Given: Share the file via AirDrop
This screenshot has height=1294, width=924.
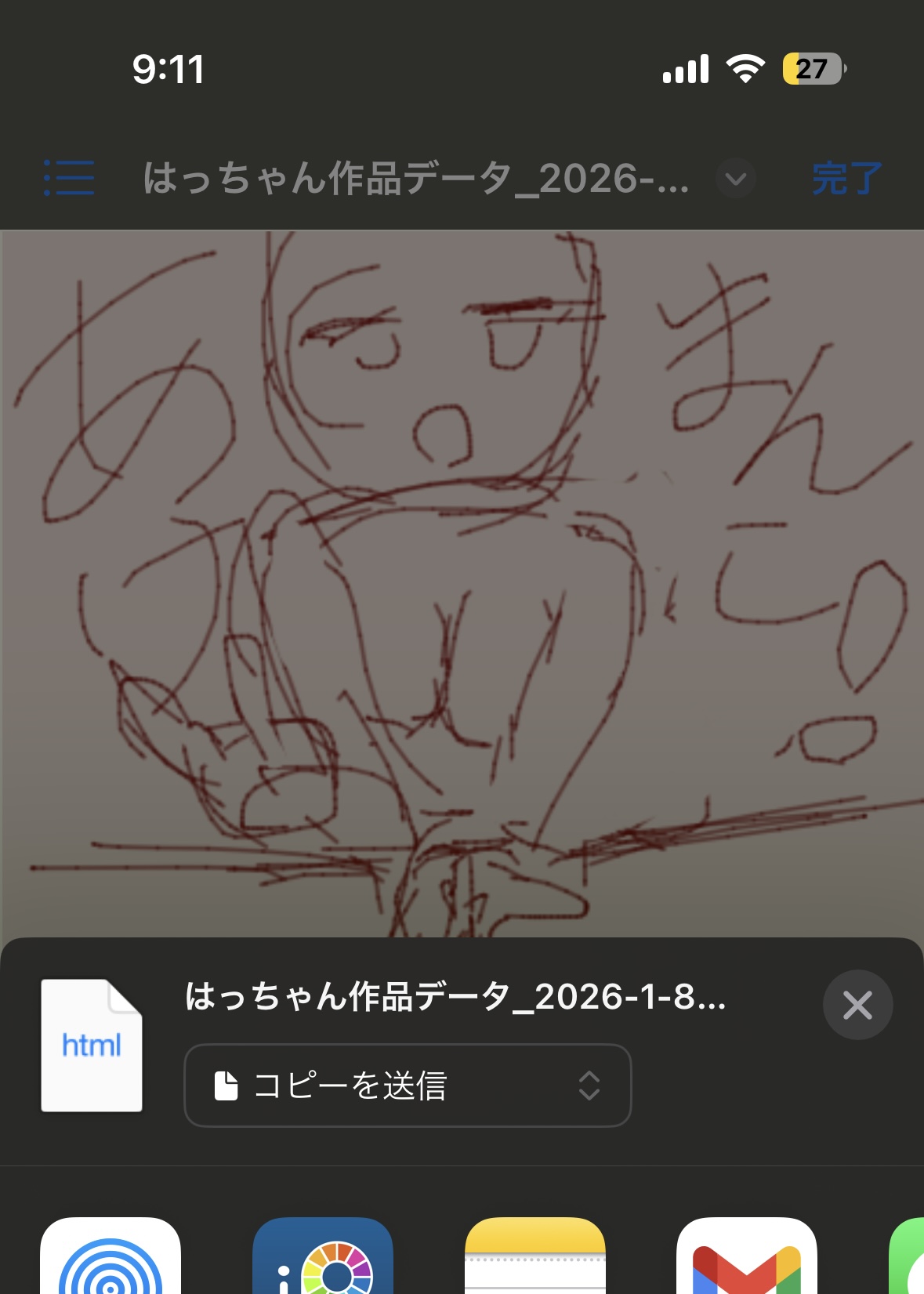Looking at the screenshot, I should click(x=111, y=1258).
